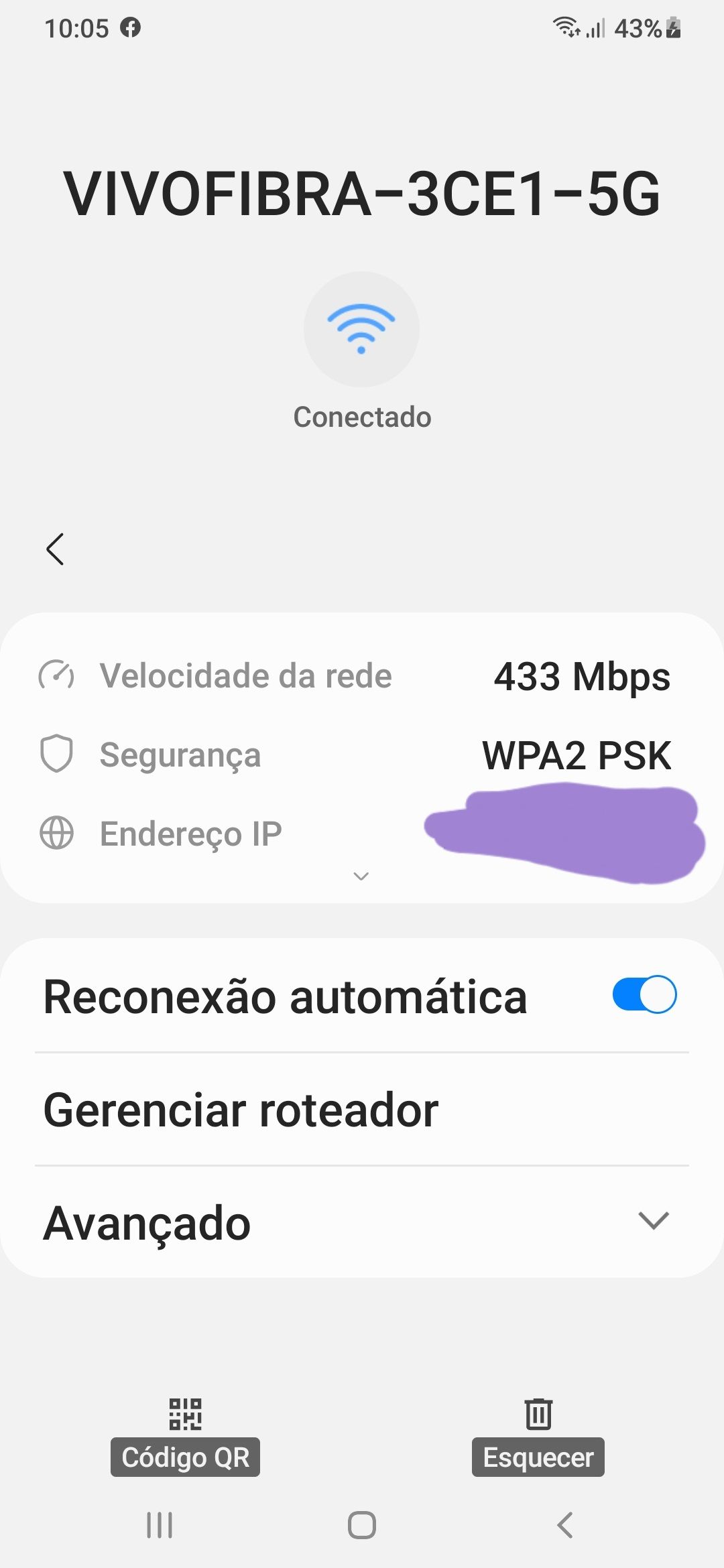The image size is (724, 1568).
Task: Tap the blue Wi-Fi connected icon
Action: pos(362,329)
